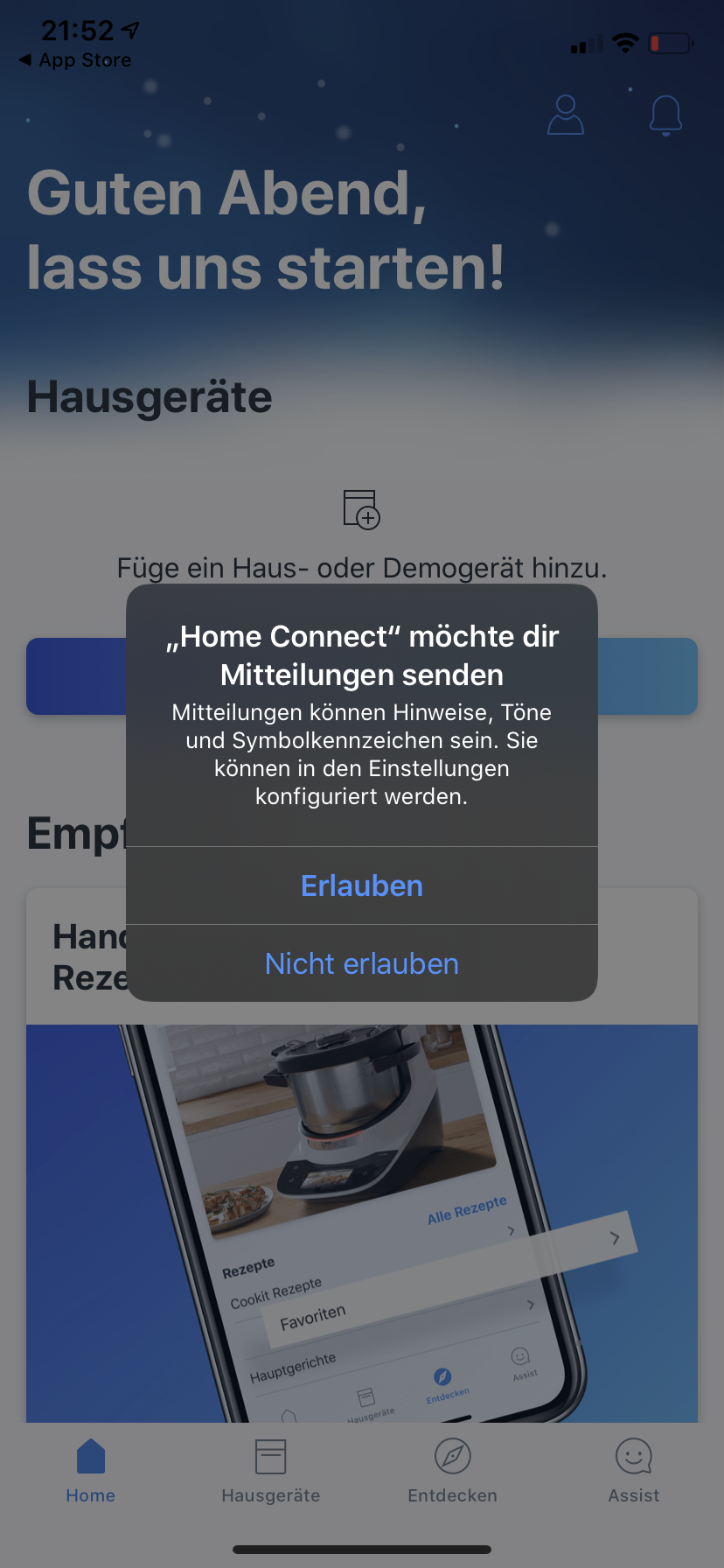Switch to the Entdecken tab
The width and height of the screenshot is (724, 1568).
pyautogui.click(x=452, y=1471)
